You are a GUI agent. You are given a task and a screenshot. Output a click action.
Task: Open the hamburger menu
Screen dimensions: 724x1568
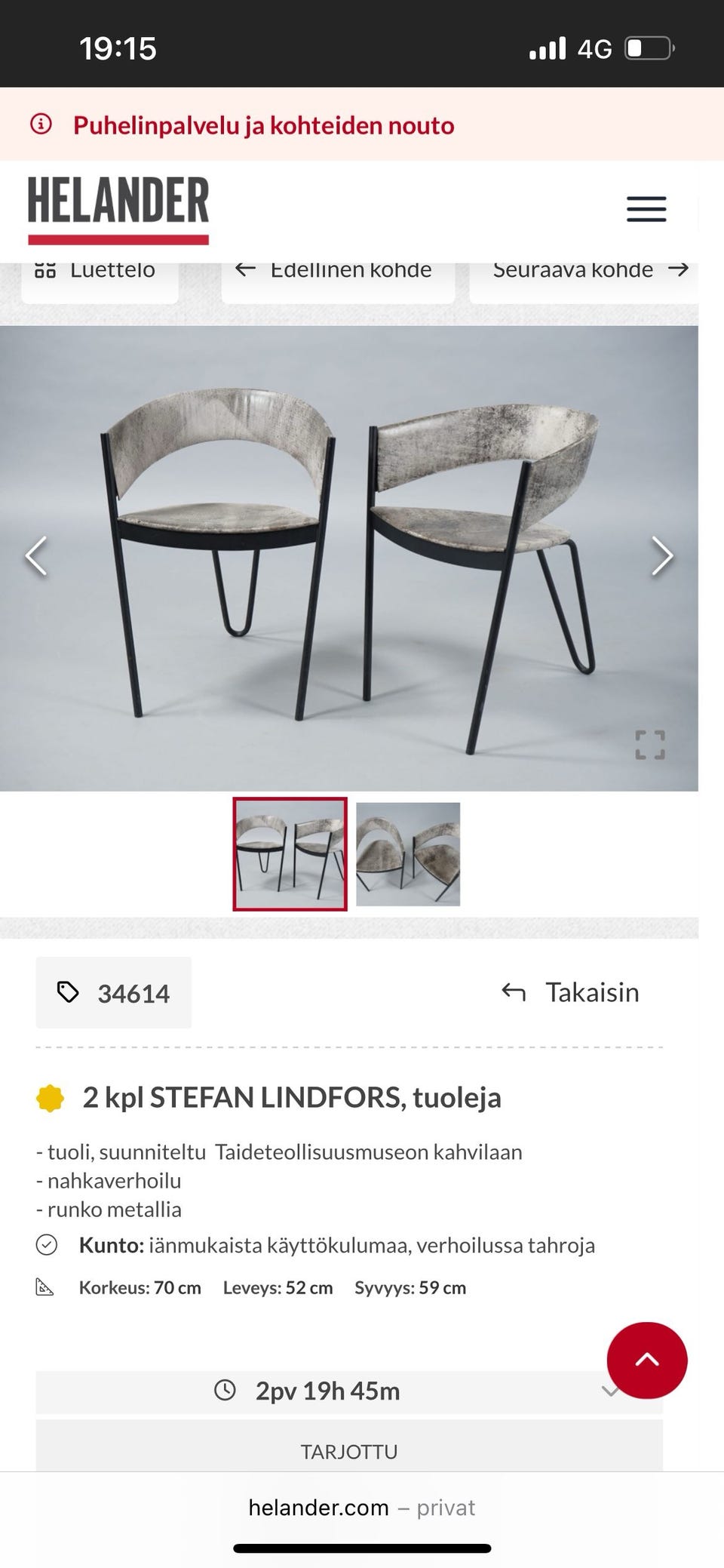[646, 209]
